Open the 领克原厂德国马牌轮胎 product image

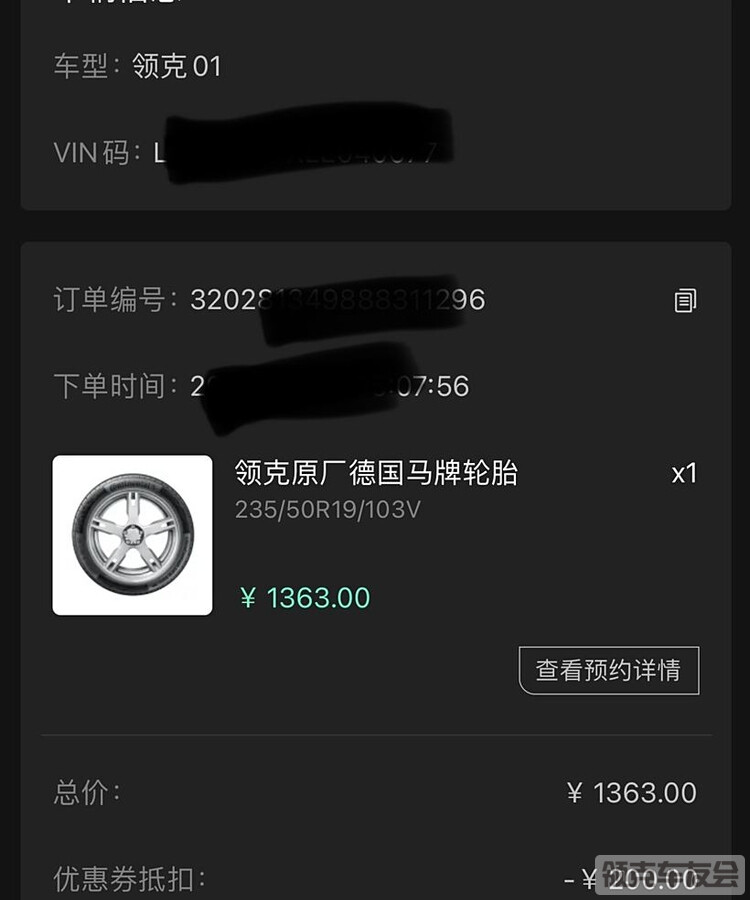[x=132, y=535]
